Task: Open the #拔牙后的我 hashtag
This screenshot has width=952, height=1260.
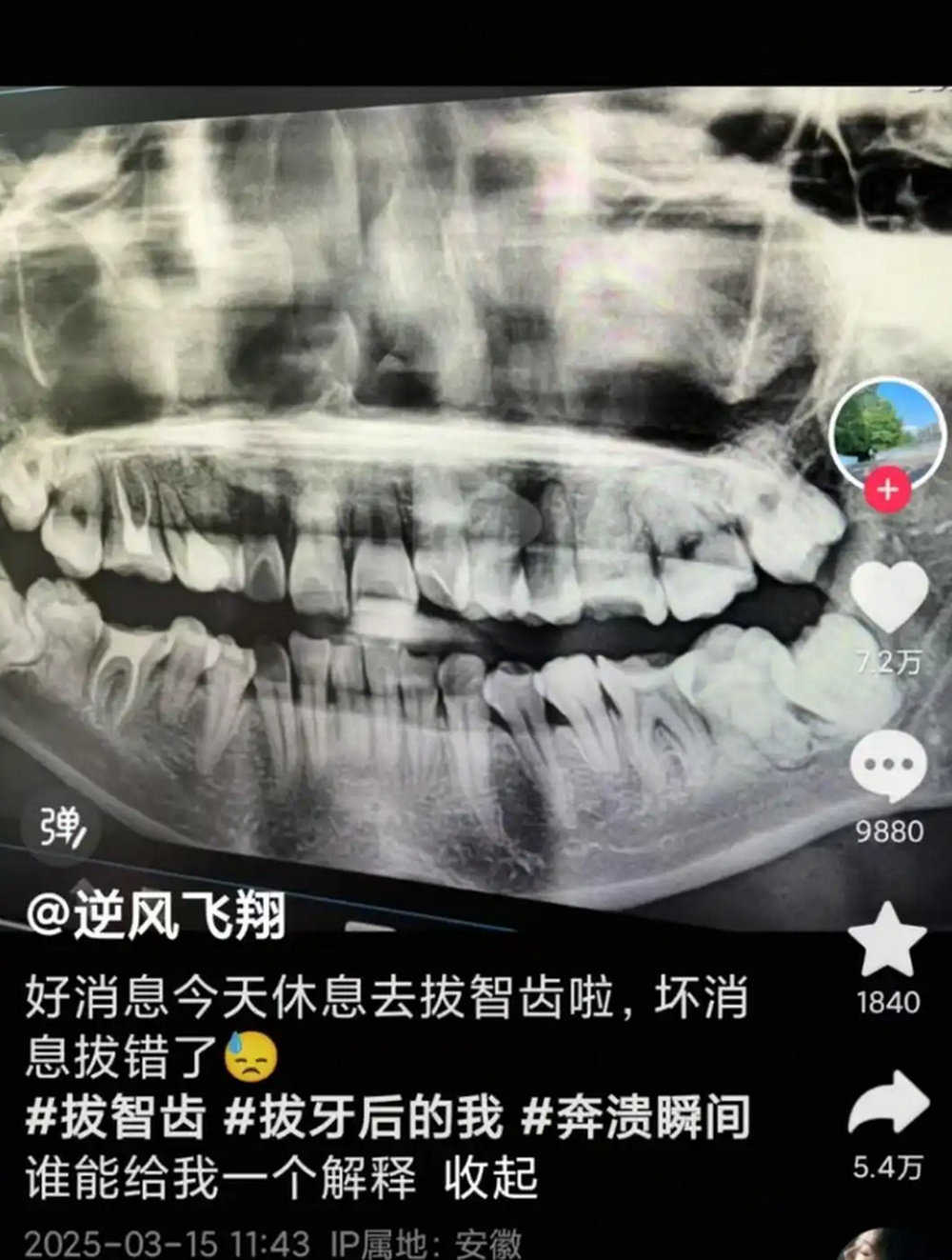Action: (x=363, y=1117)
